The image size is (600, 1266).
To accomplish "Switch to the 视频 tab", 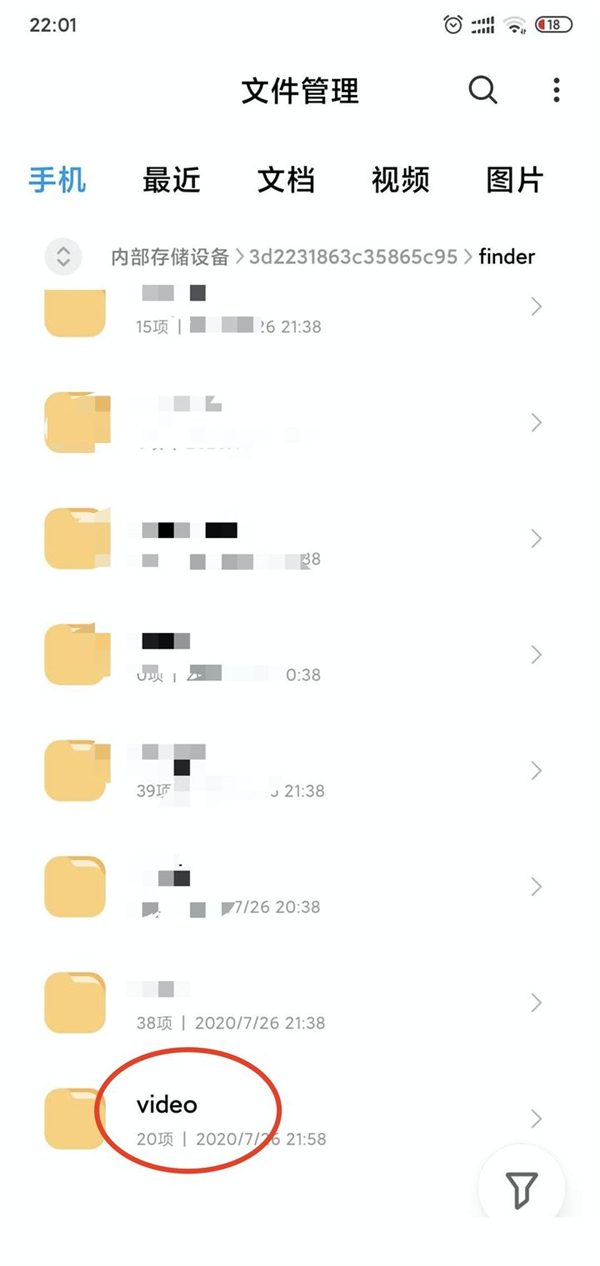I will [x=400, y=180].
